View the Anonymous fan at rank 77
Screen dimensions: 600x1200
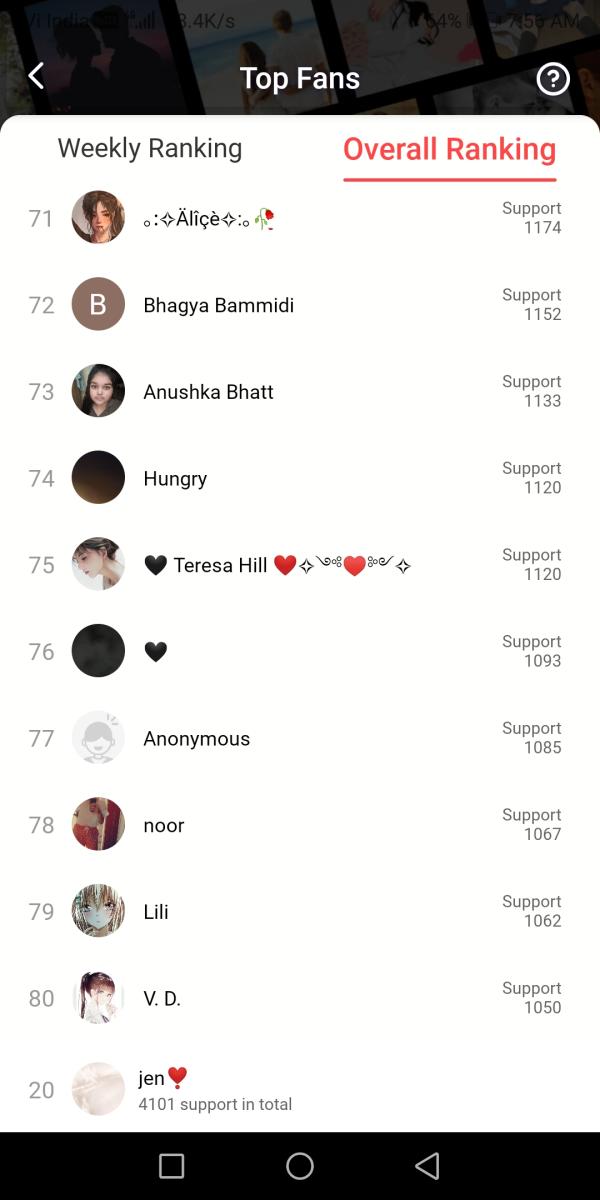pos(196,739)
